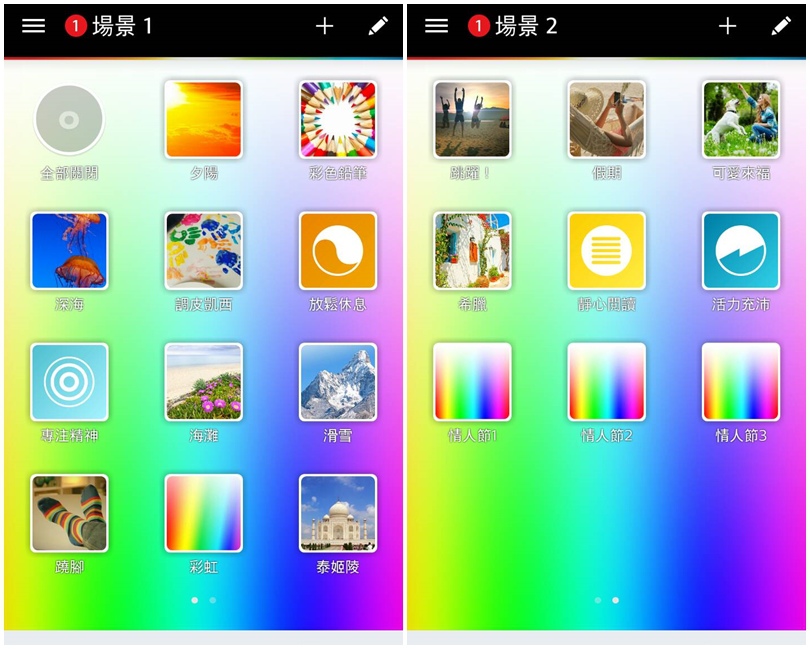Choose the 彩虹 rainbow scene
This screenshot has width=810, height=649.
[203, 513]
